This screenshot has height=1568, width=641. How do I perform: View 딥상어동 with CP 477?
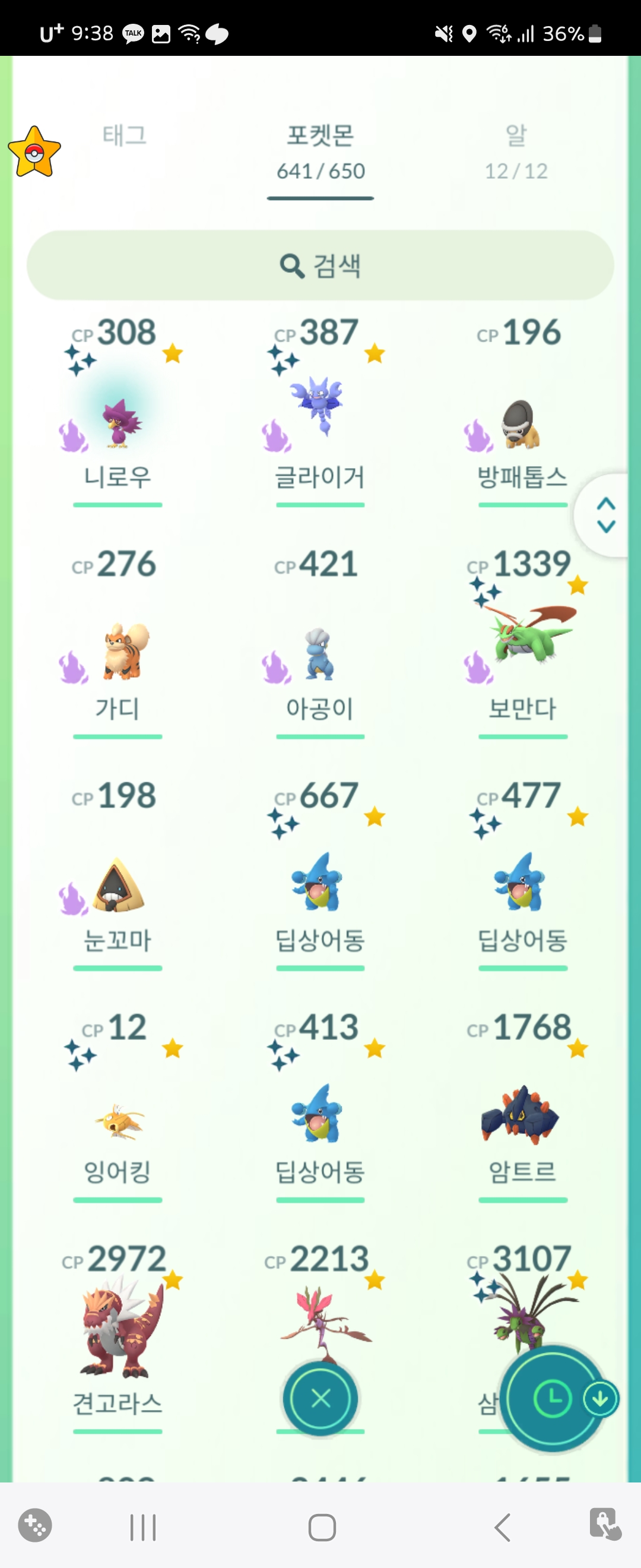point(521,883)
